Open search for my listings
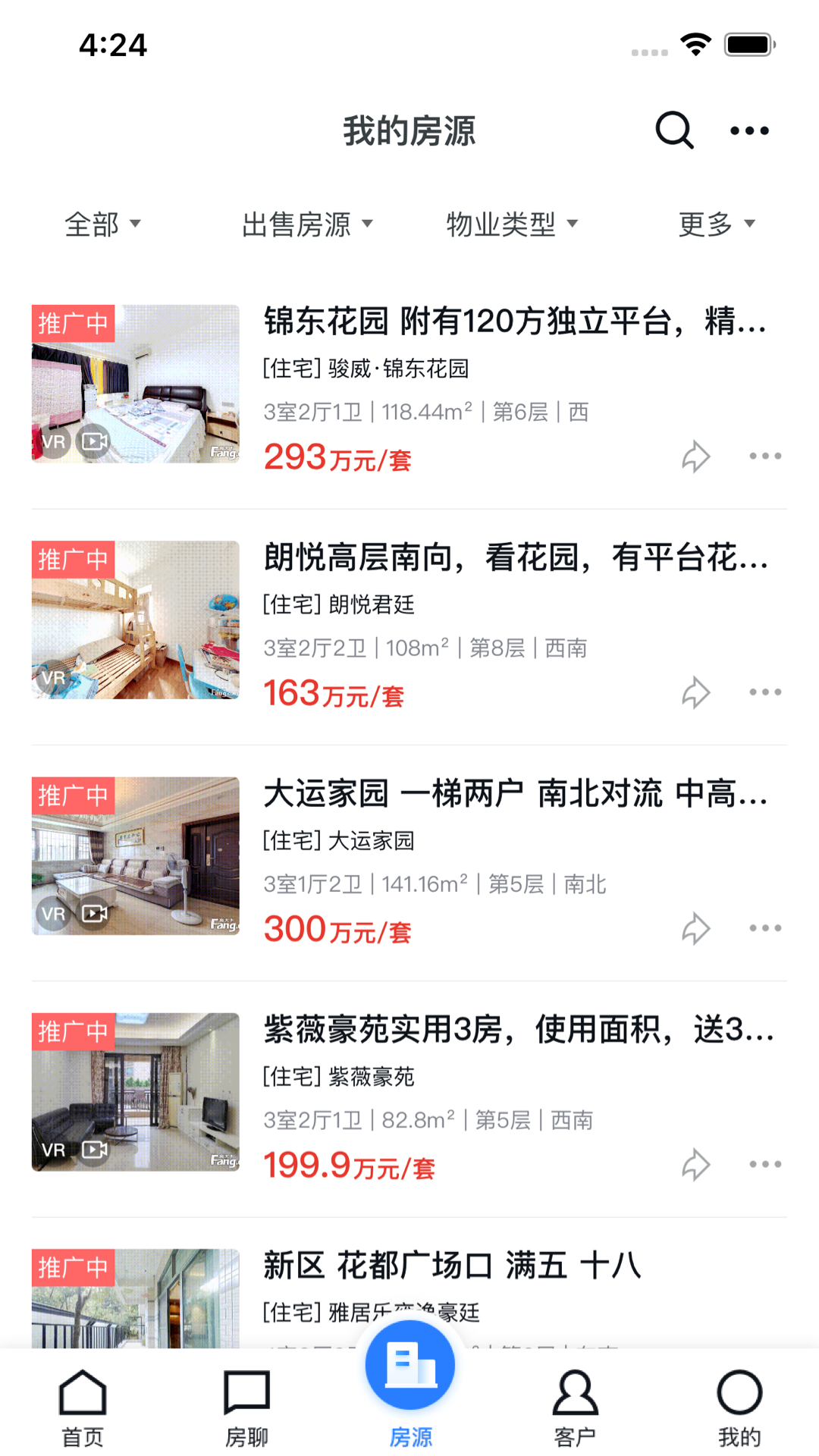The width and height of the screenshot is (819, 1456). point(674,130)
